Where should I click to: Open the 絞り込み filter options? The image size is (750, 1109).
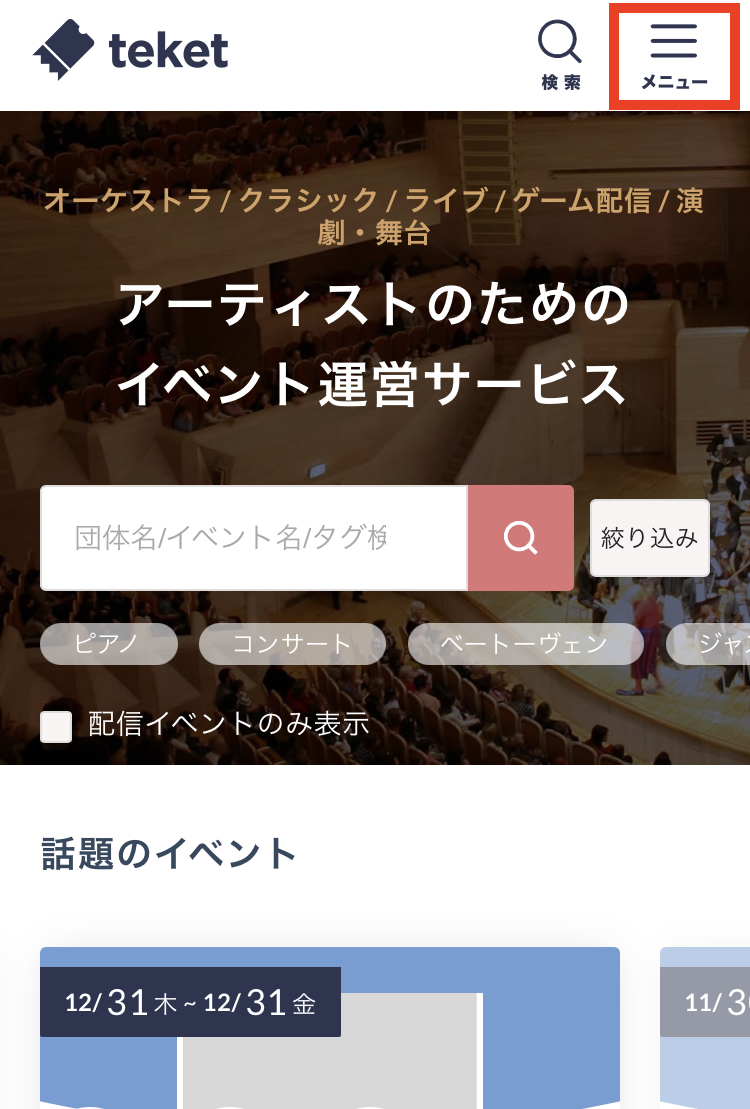pos(649,538)
